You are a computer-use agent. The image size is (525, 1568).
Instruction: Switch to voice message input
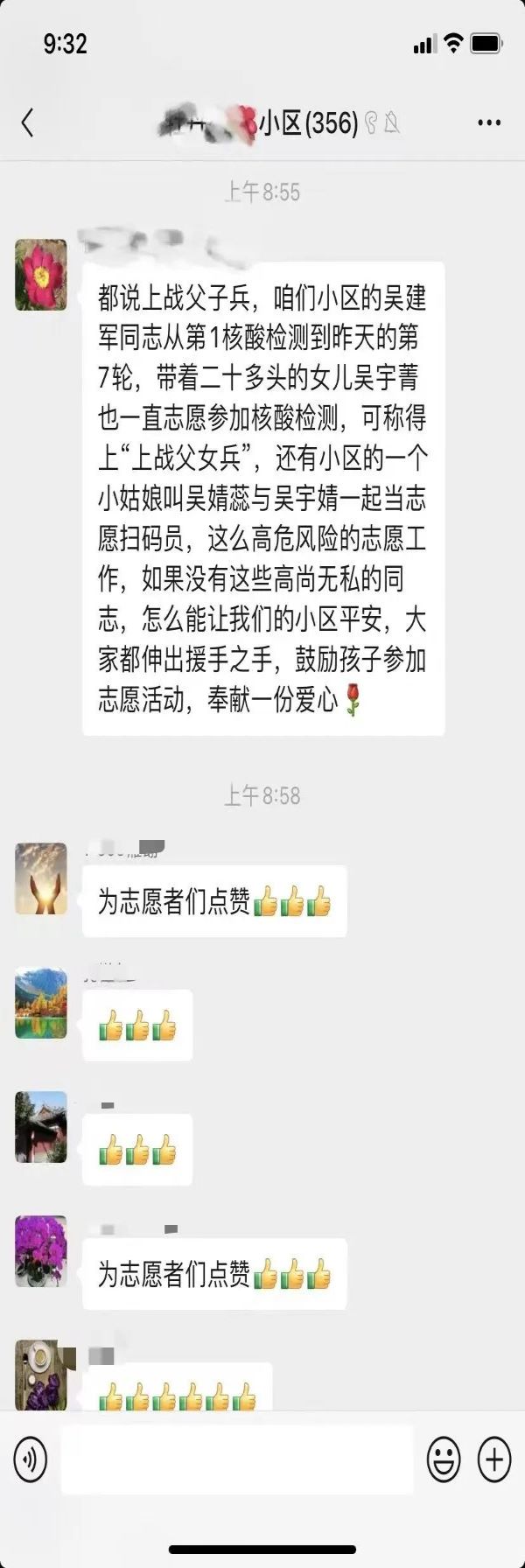(31, 1459)
